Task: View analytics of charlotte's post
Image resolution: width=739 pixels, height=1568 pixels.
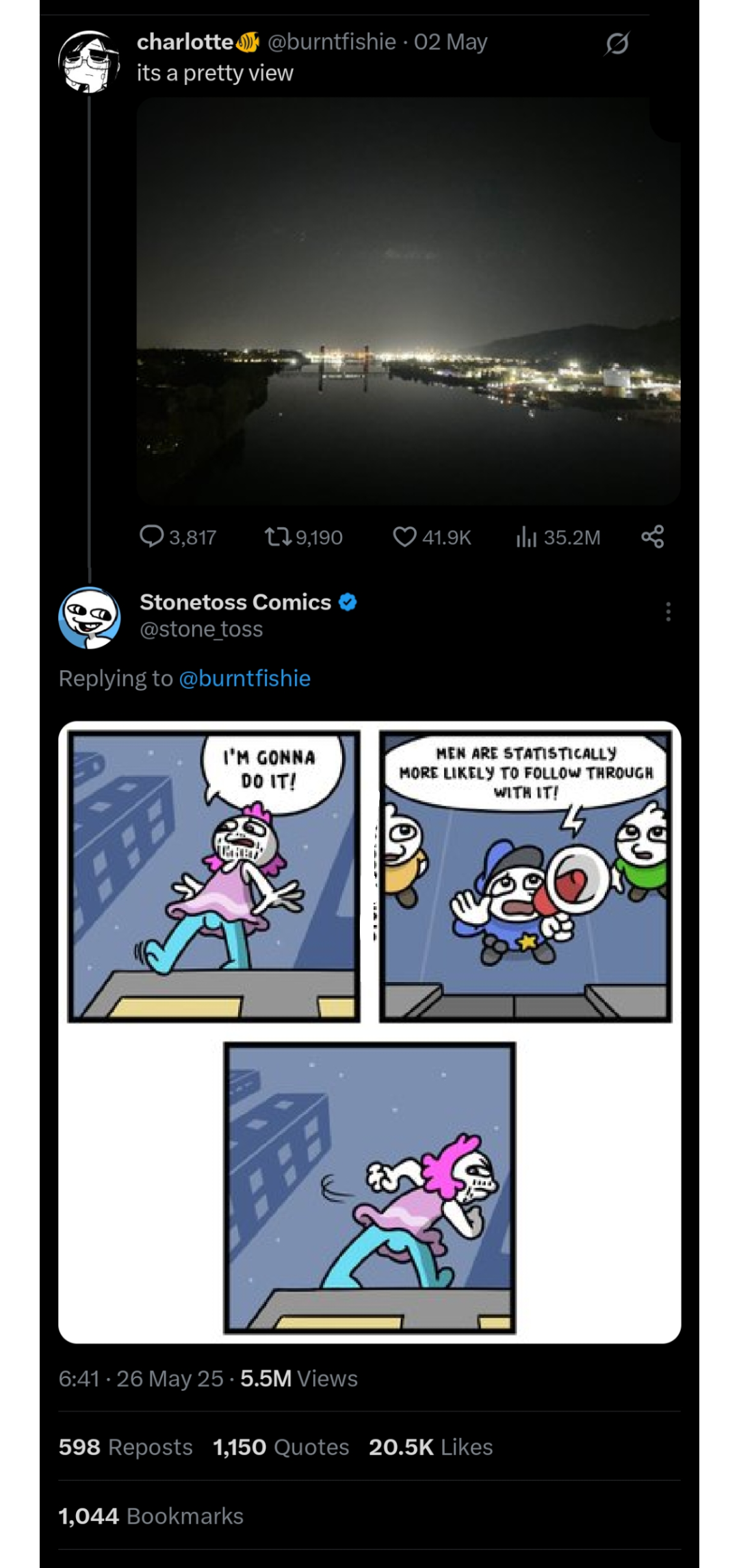Action: (558, 537)
